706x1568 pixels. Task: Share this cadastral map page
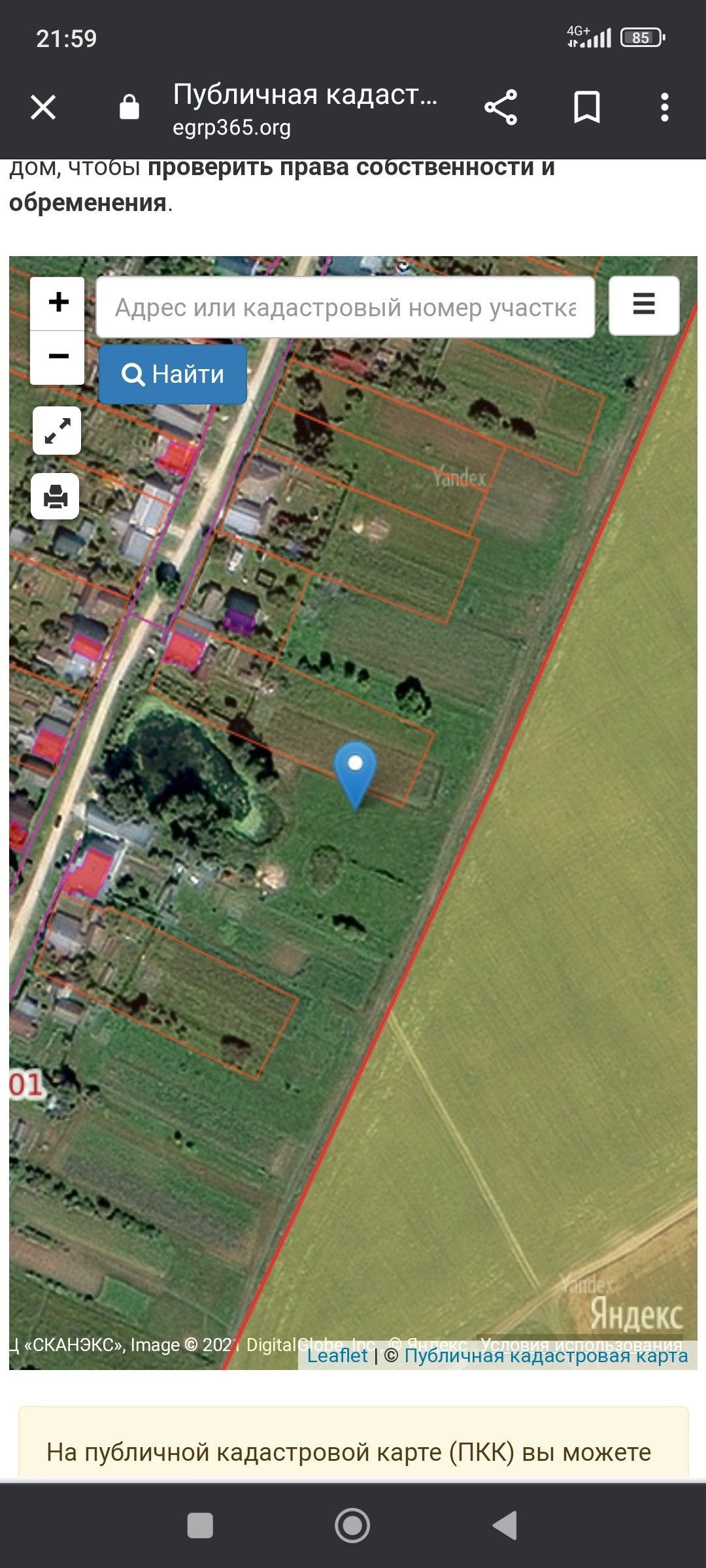(501, 107)
